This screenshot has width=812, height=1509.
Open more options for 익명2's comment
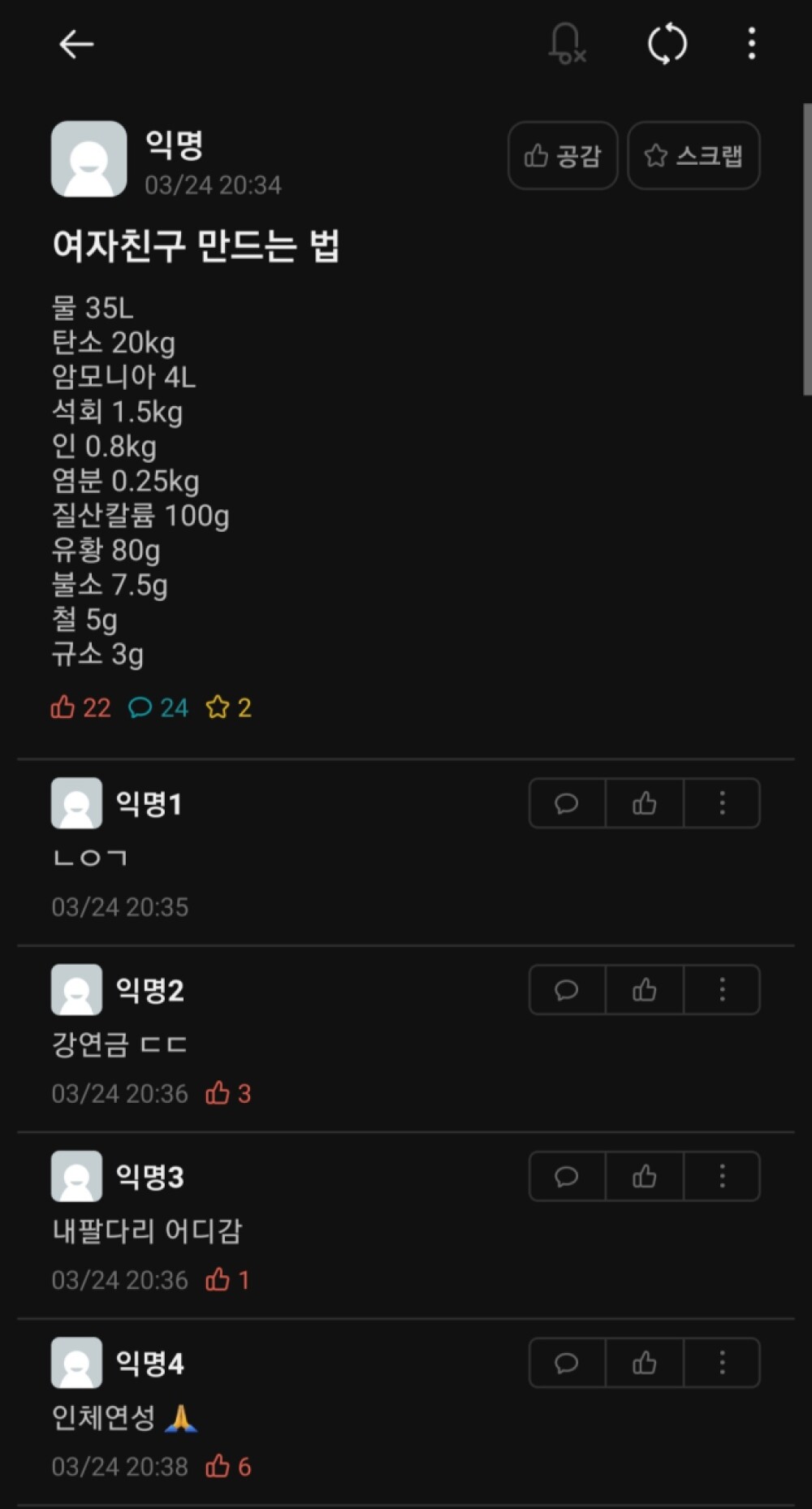coord(722,989)
